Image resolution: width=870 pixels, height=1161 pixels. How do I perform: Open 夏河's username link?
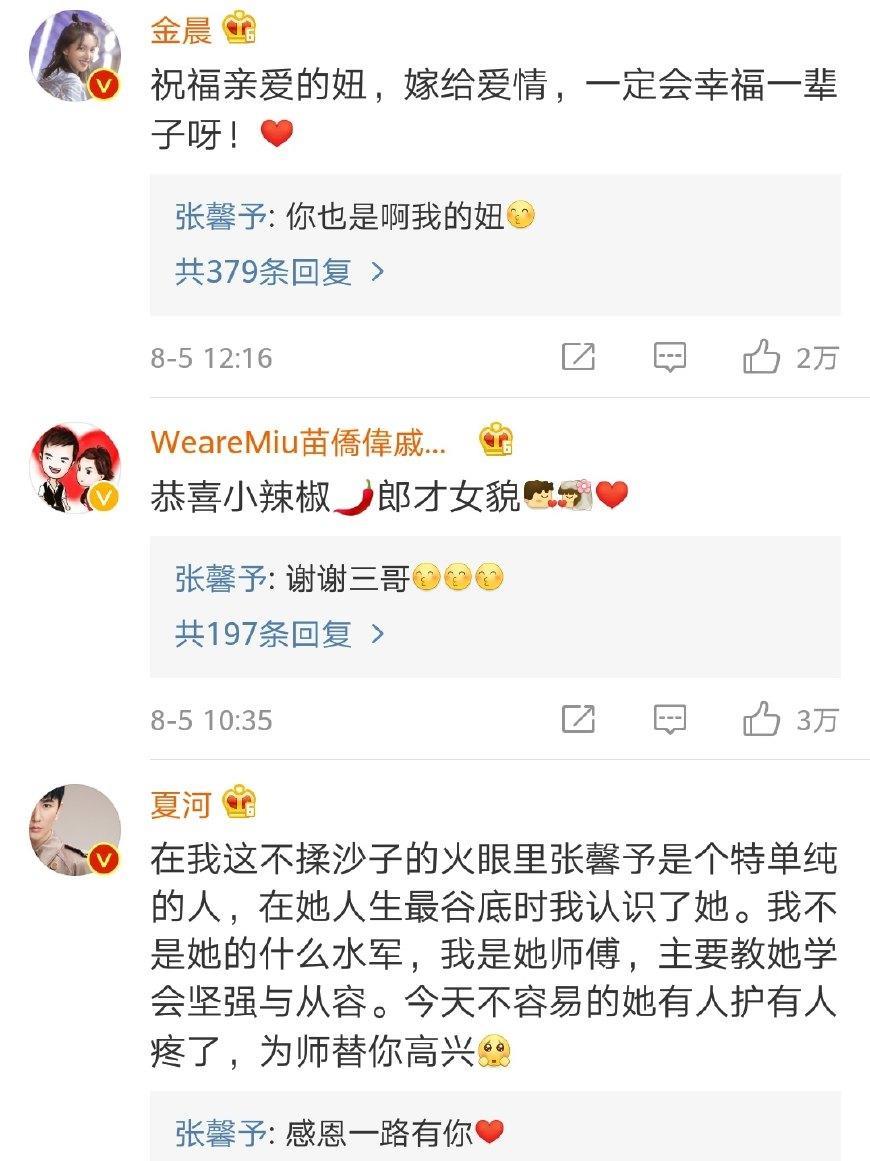(181, 802)
